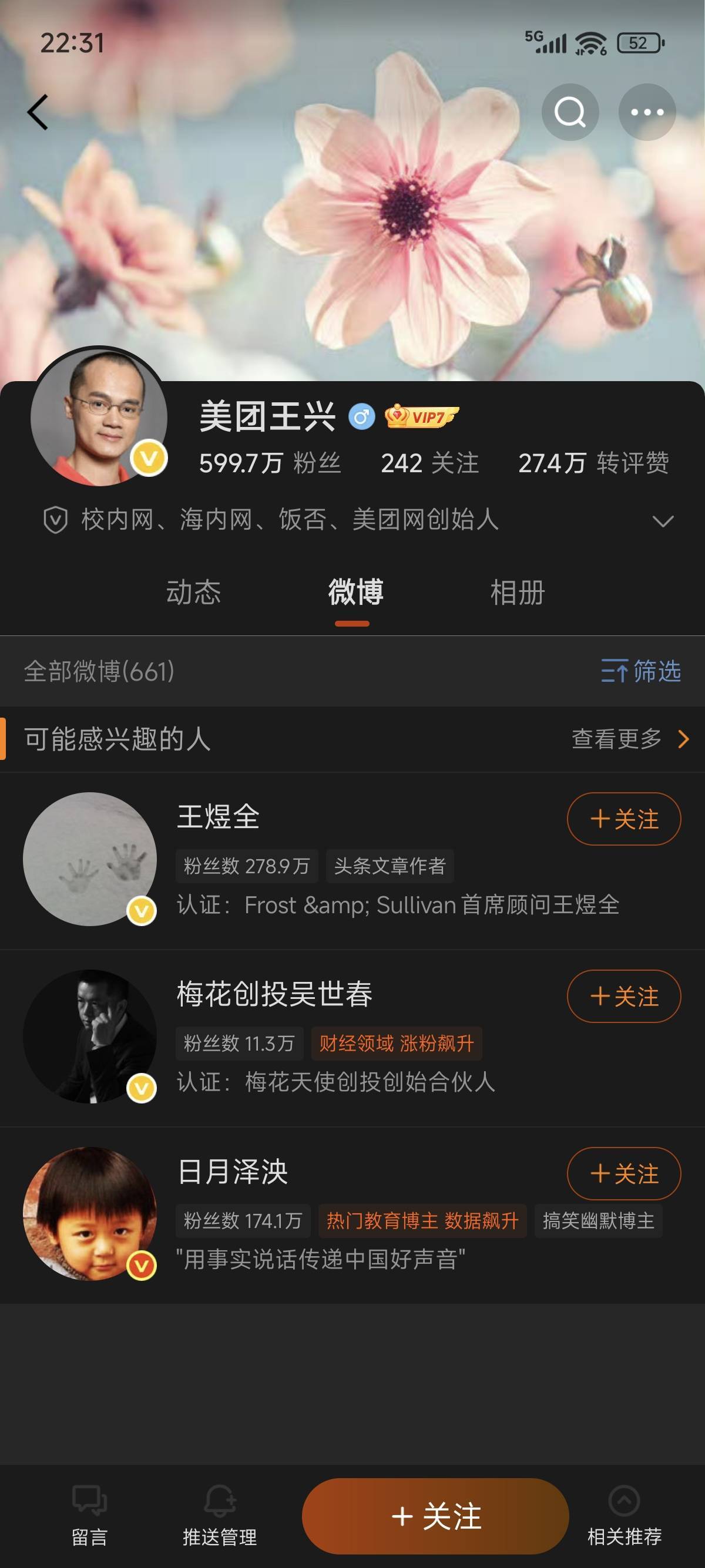View 美团王兴's profile avatar
The height and width of the screenshot is (1568, 705).
(99, 416)
